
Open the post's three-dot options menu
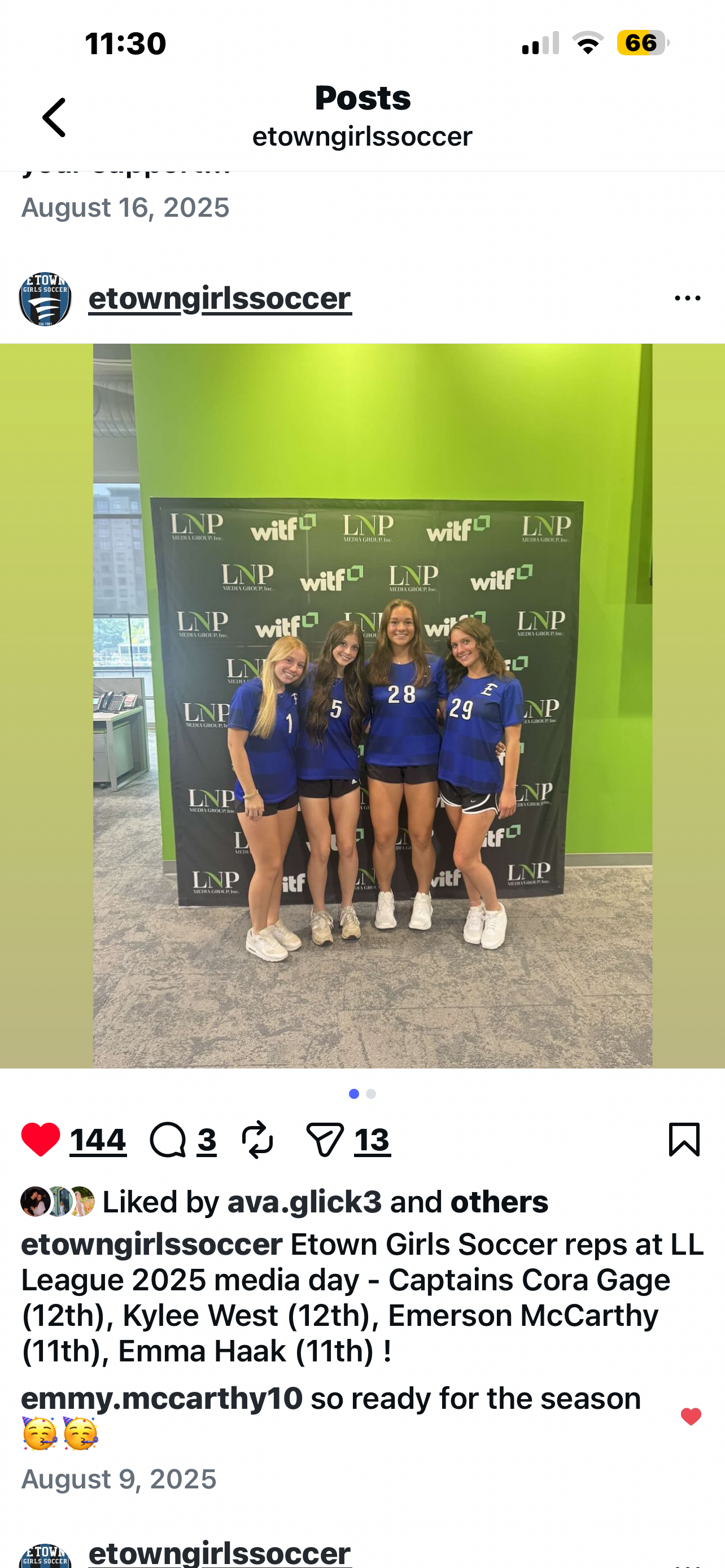tap(687, 298)
